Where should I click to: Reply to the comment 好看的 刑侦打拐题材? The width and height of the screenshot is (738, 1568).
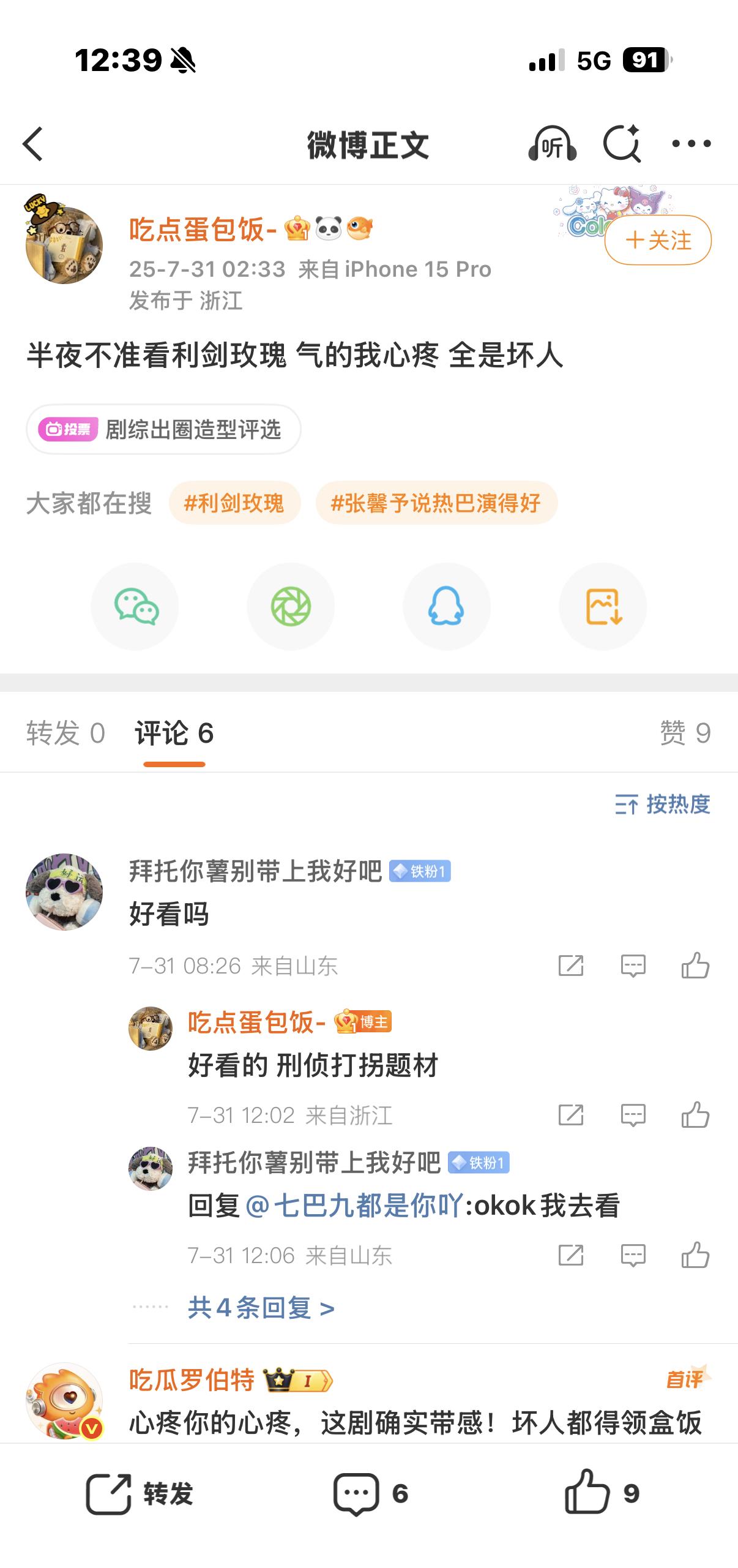pyautogui.click(x=633, y=1116)
